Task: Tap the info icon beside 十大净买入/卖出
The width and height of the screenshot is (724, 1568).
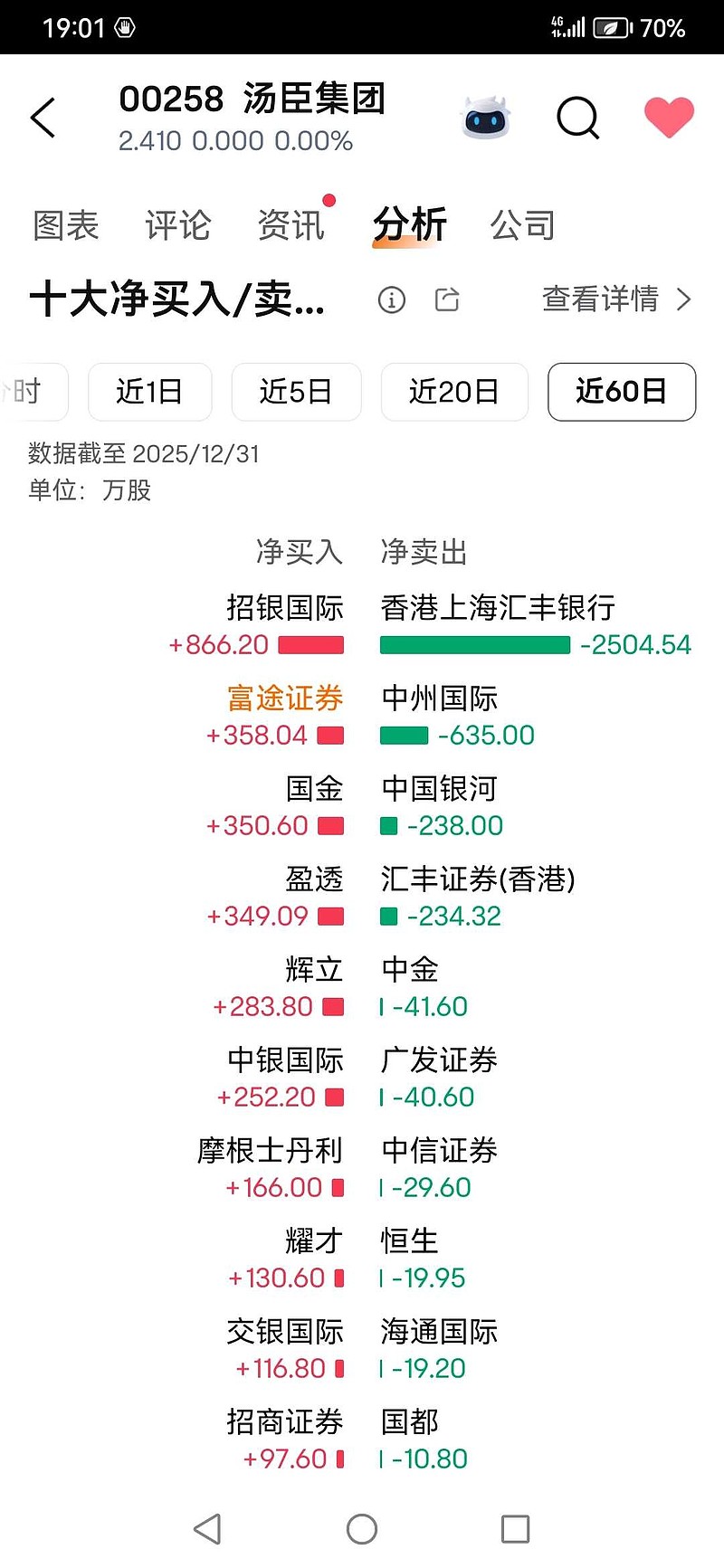Action: point(391,299)
